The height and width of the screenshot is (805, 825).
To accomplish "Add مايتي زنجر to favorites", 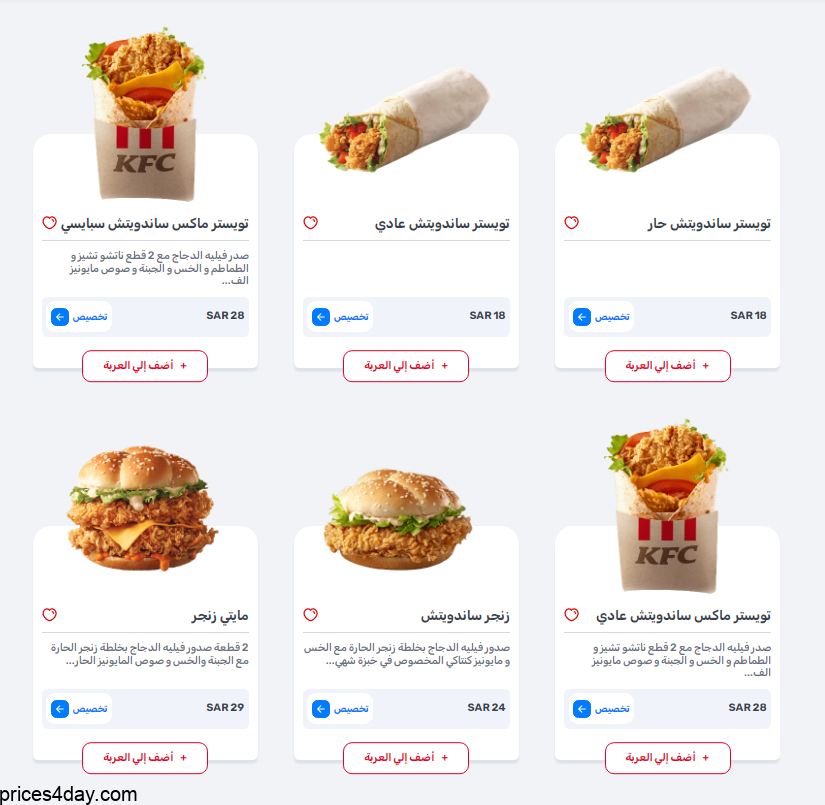I will pyautogui.click(x=49, y=615).
